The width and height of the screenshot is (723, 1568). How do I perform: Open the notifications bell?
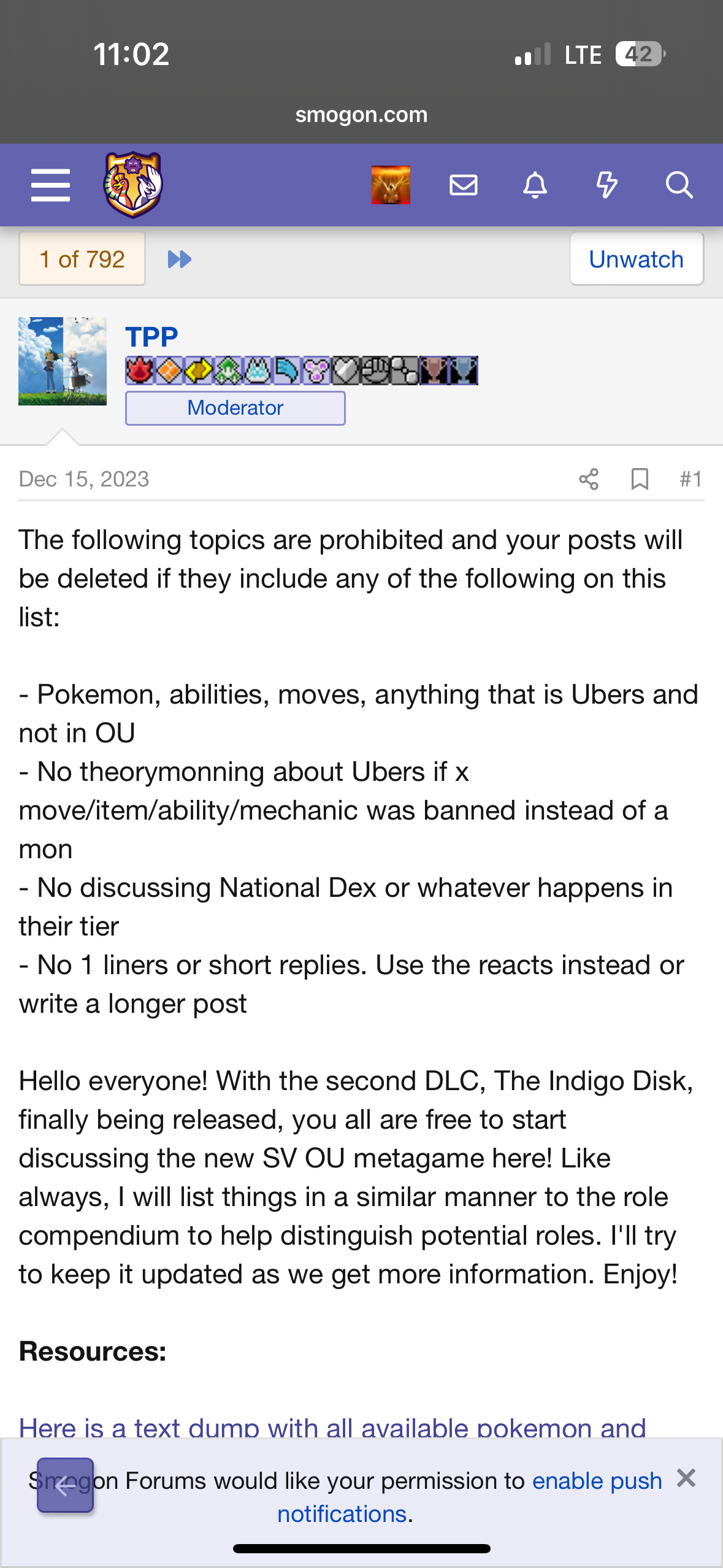tap(535, 185)
